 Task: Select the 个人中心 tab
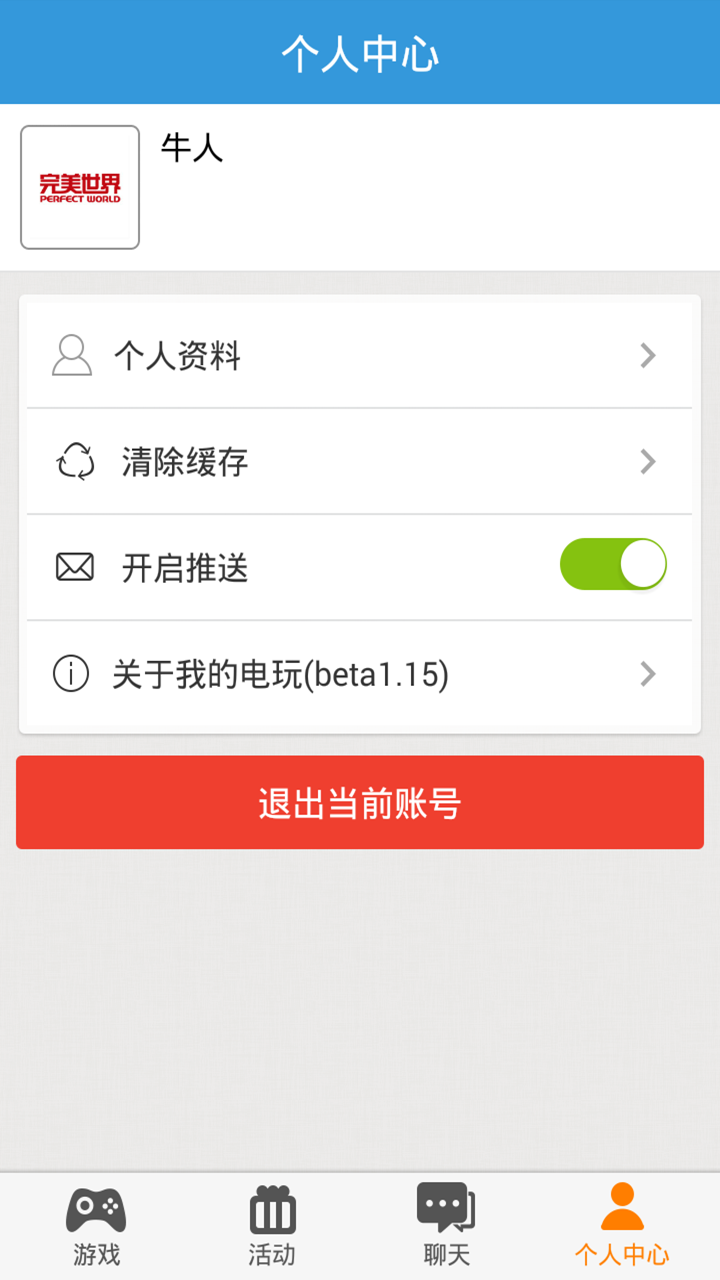click(x=622, y=1226)
